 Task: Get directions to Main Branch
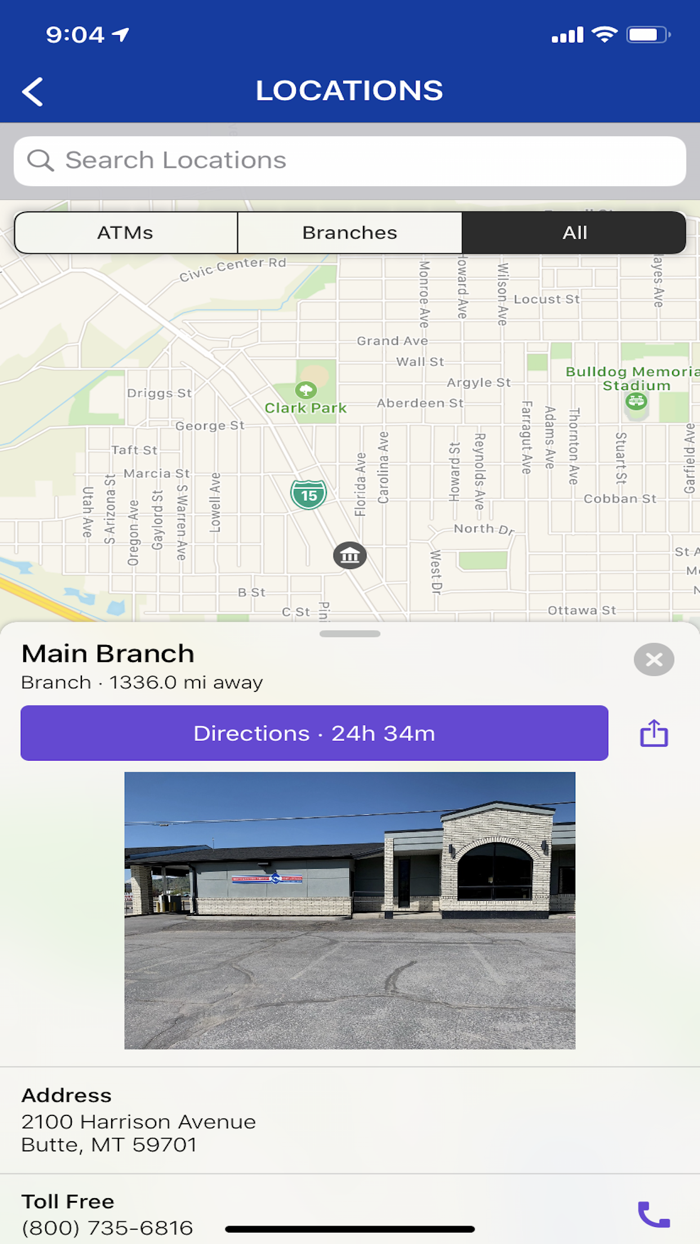point(314,733)
